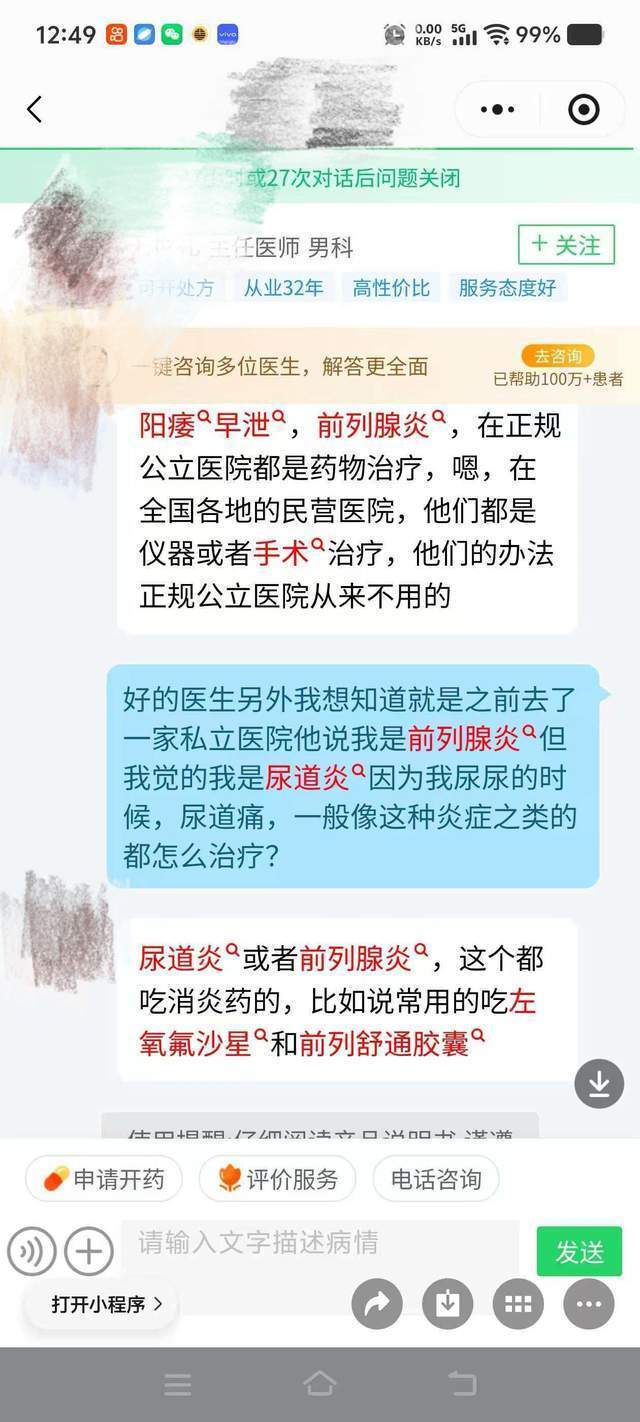Start 电话咨询 phone consultation

point(435,1179)
